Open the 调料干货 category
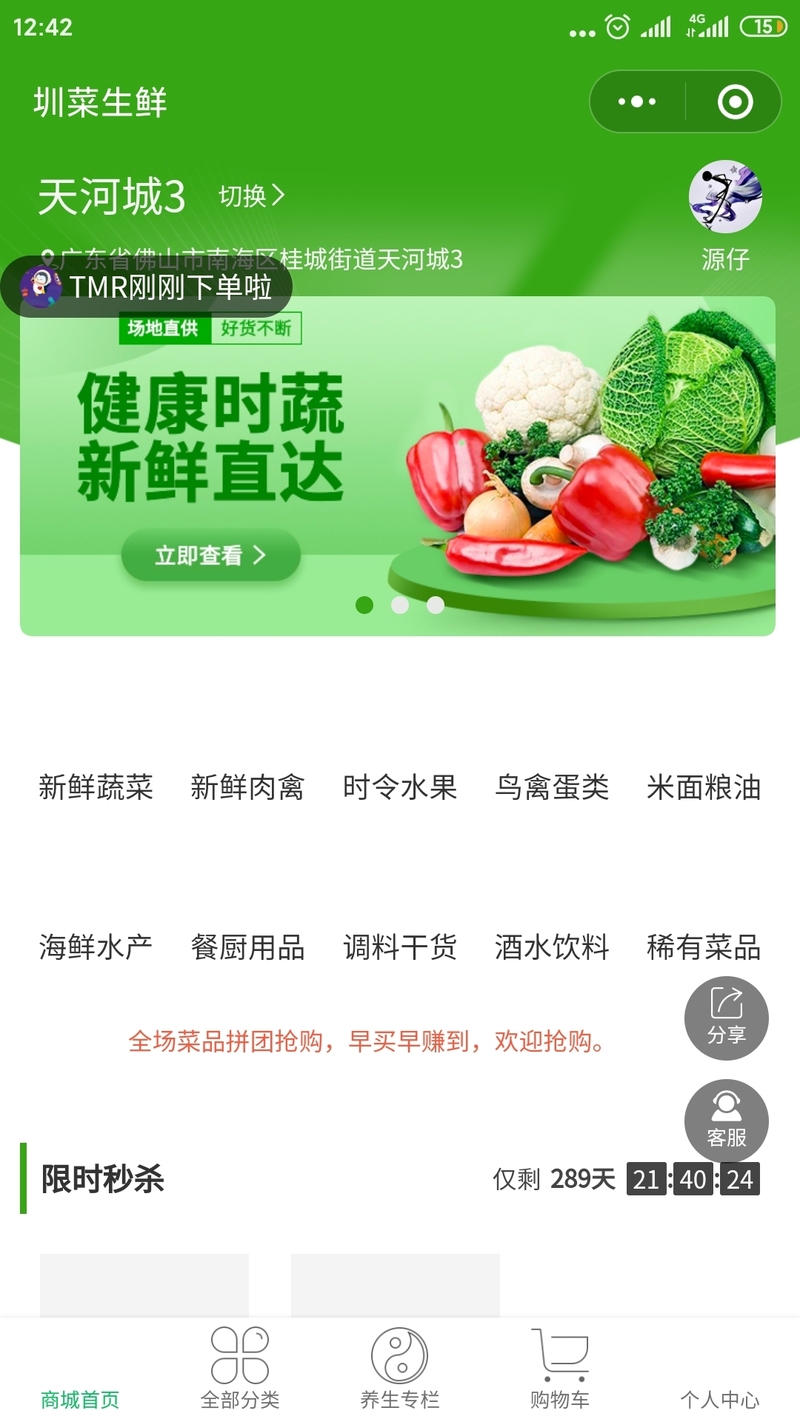This screenshot has width=800, height=1422. 400,947
